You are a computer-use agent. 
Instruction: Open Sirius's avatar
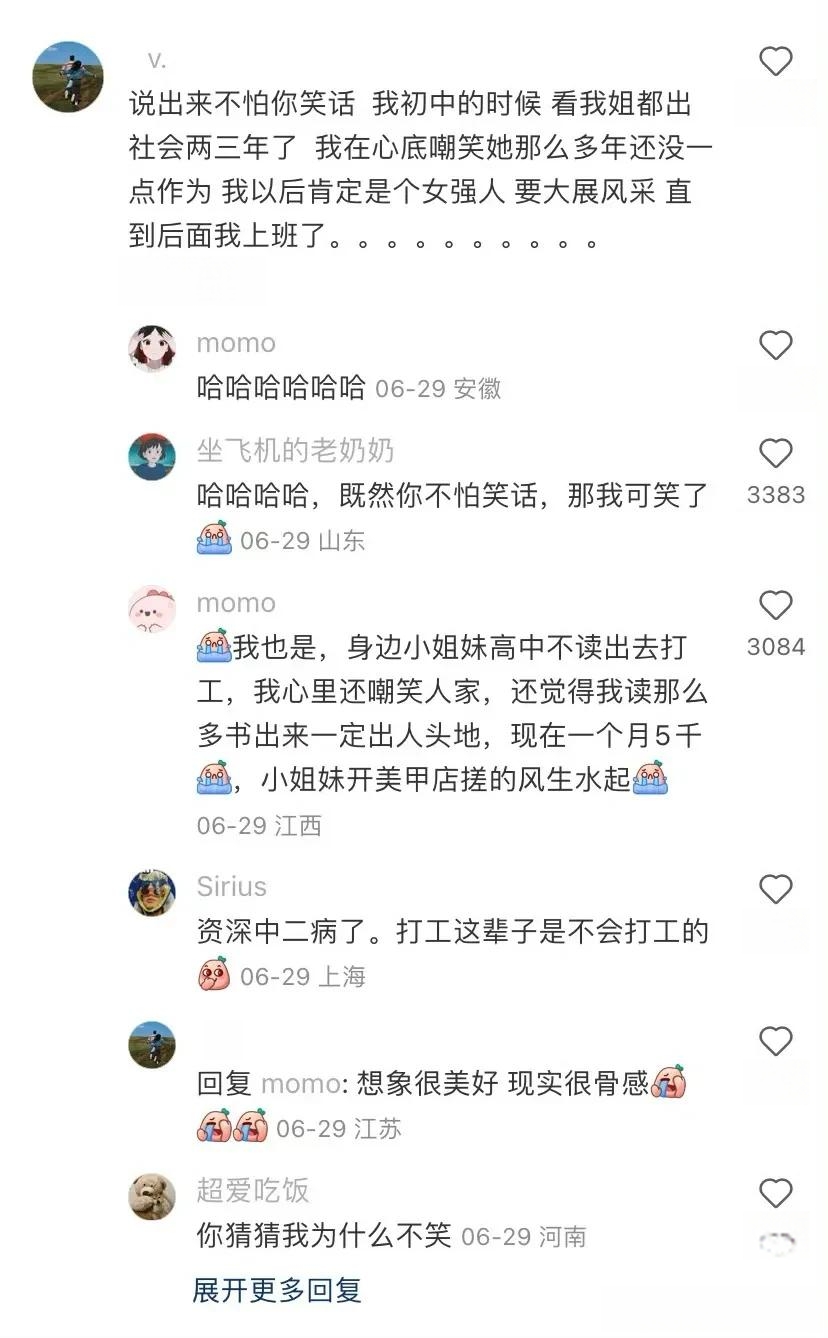152,893
